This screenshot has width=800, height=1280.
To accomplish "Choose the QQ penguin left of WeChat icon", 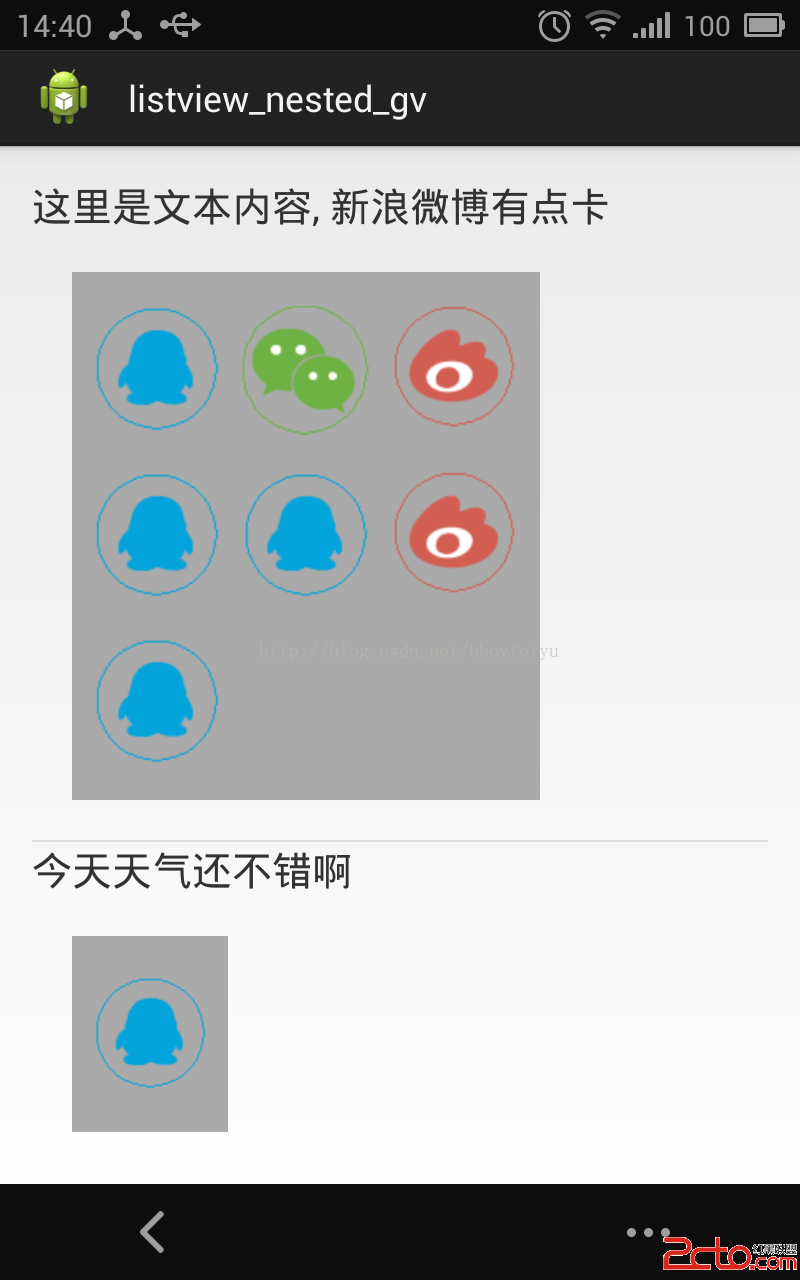I will click(157, 369).
